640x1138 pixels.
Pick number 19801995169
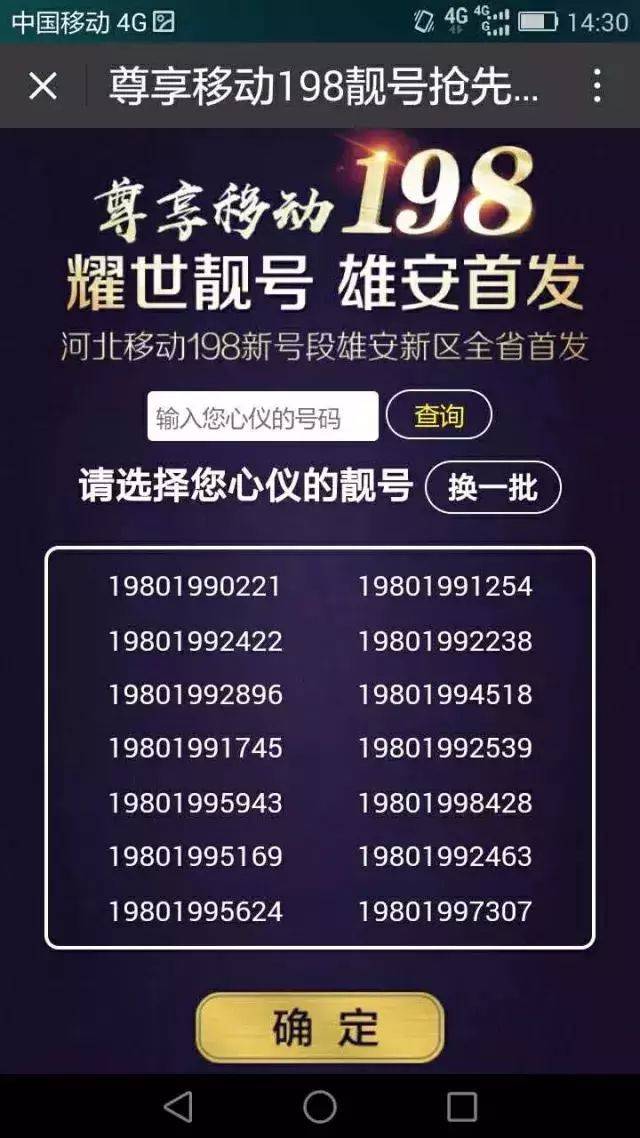pos(195,857)
